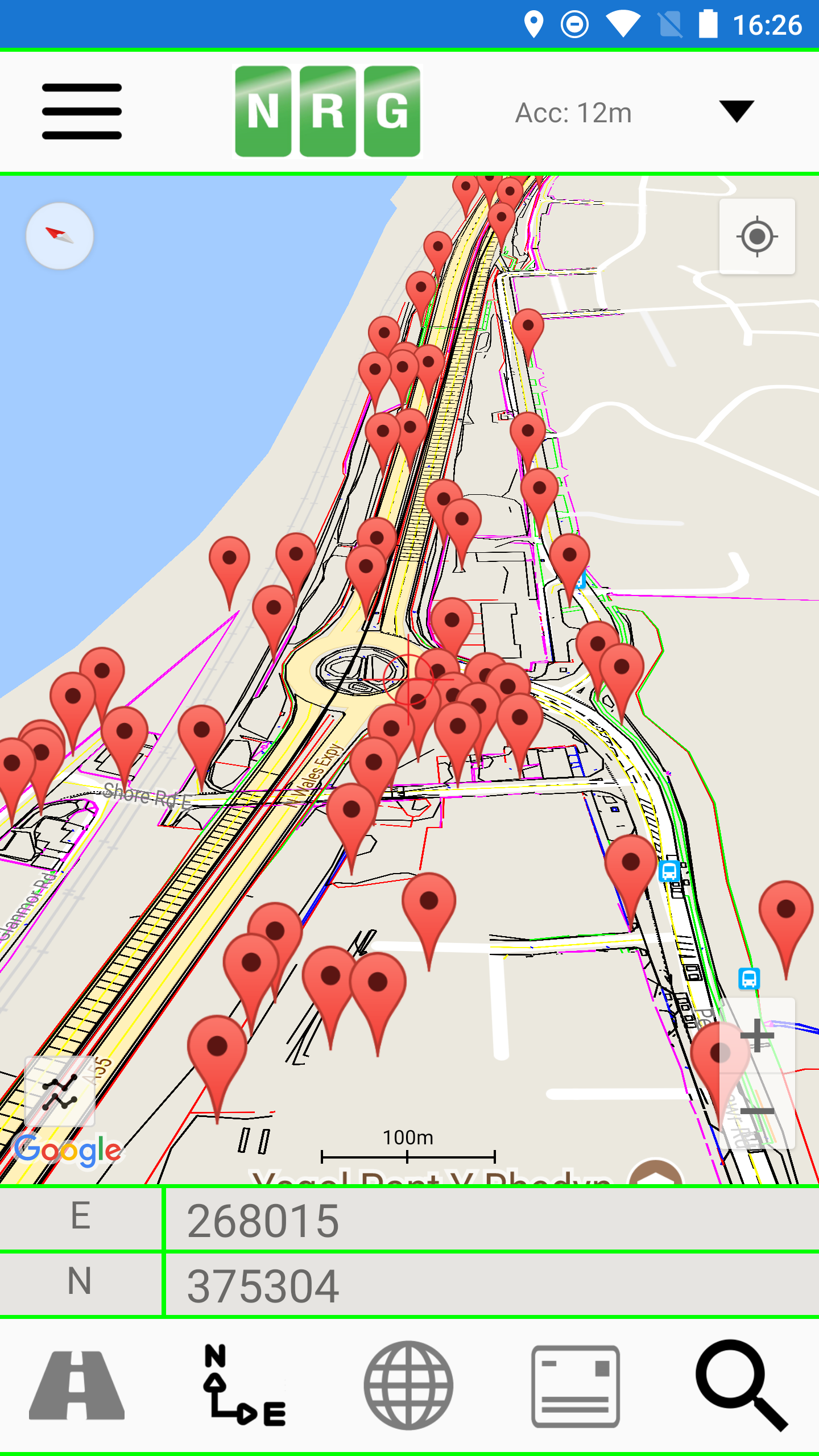The image size is (819, 1456).
Task: Open the card layout icon
Action: (575, 1385)
